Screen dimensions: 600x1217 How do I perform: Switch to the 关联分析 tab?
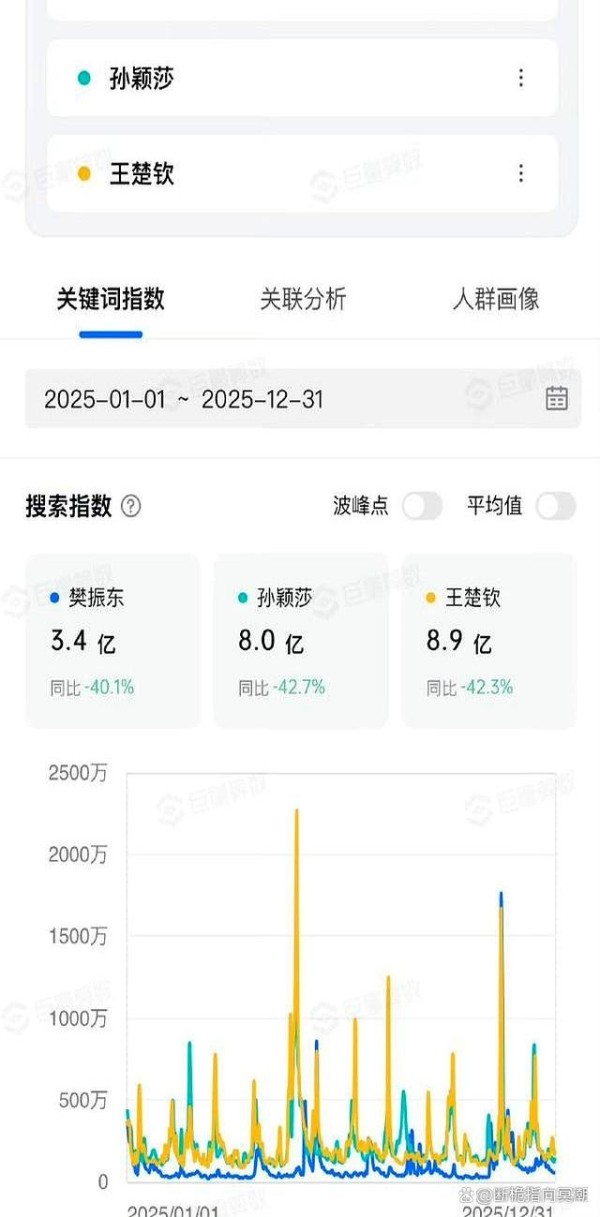coord(303,299)
